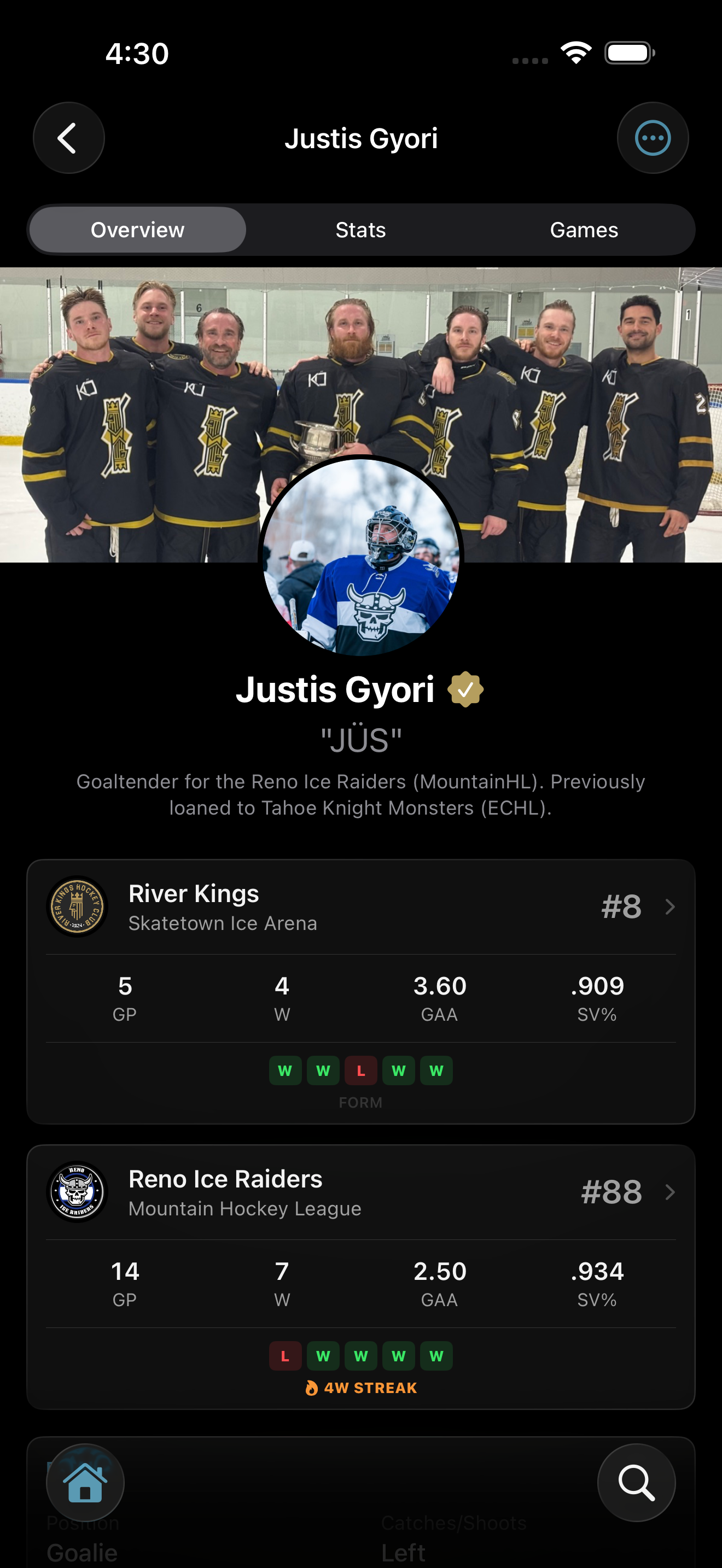Select the Overview tab

coord(138,230)
